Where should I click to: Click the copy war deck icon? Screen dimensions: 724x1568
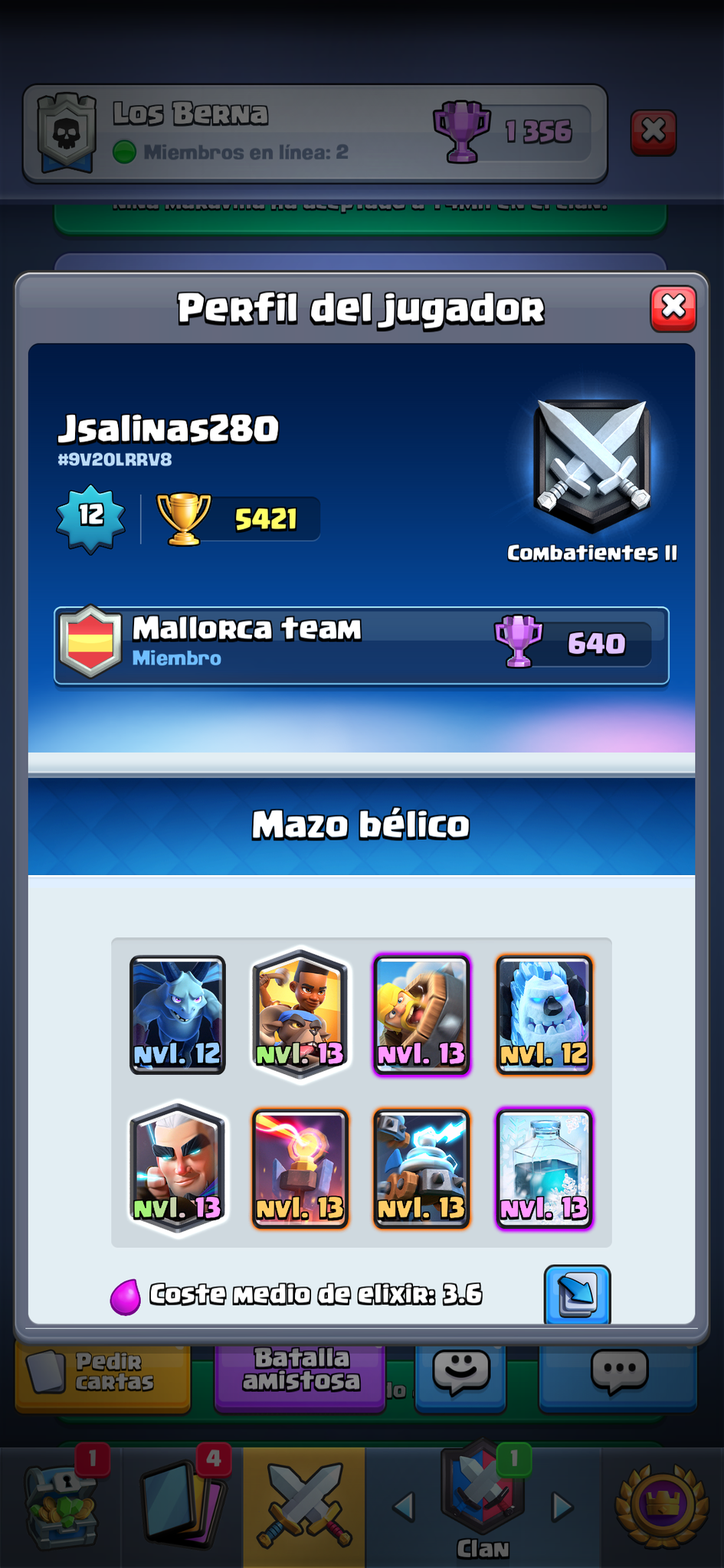[x=577, y=1294]
